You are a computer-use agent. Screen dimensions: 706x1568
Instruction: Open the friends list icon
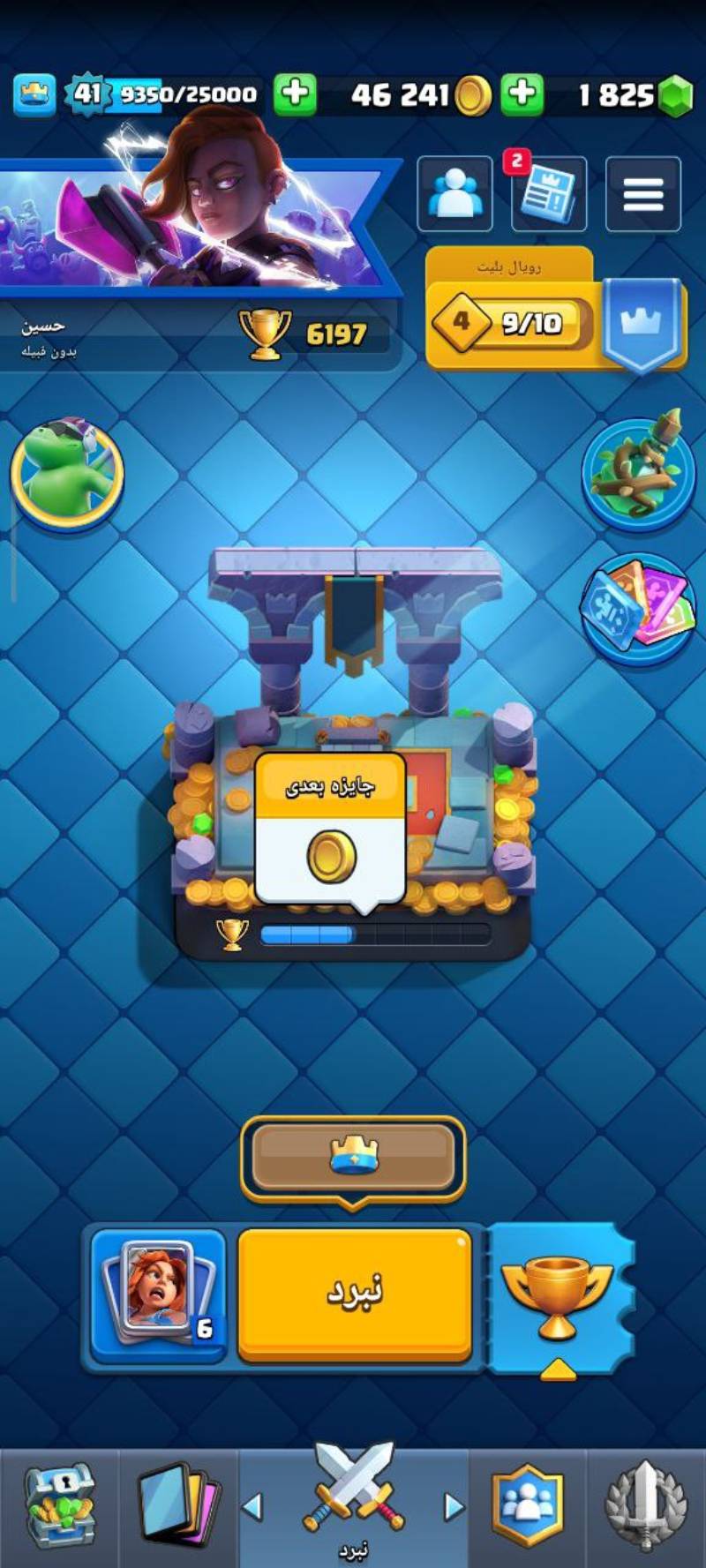pyautogui.click(x=454, y=194)
